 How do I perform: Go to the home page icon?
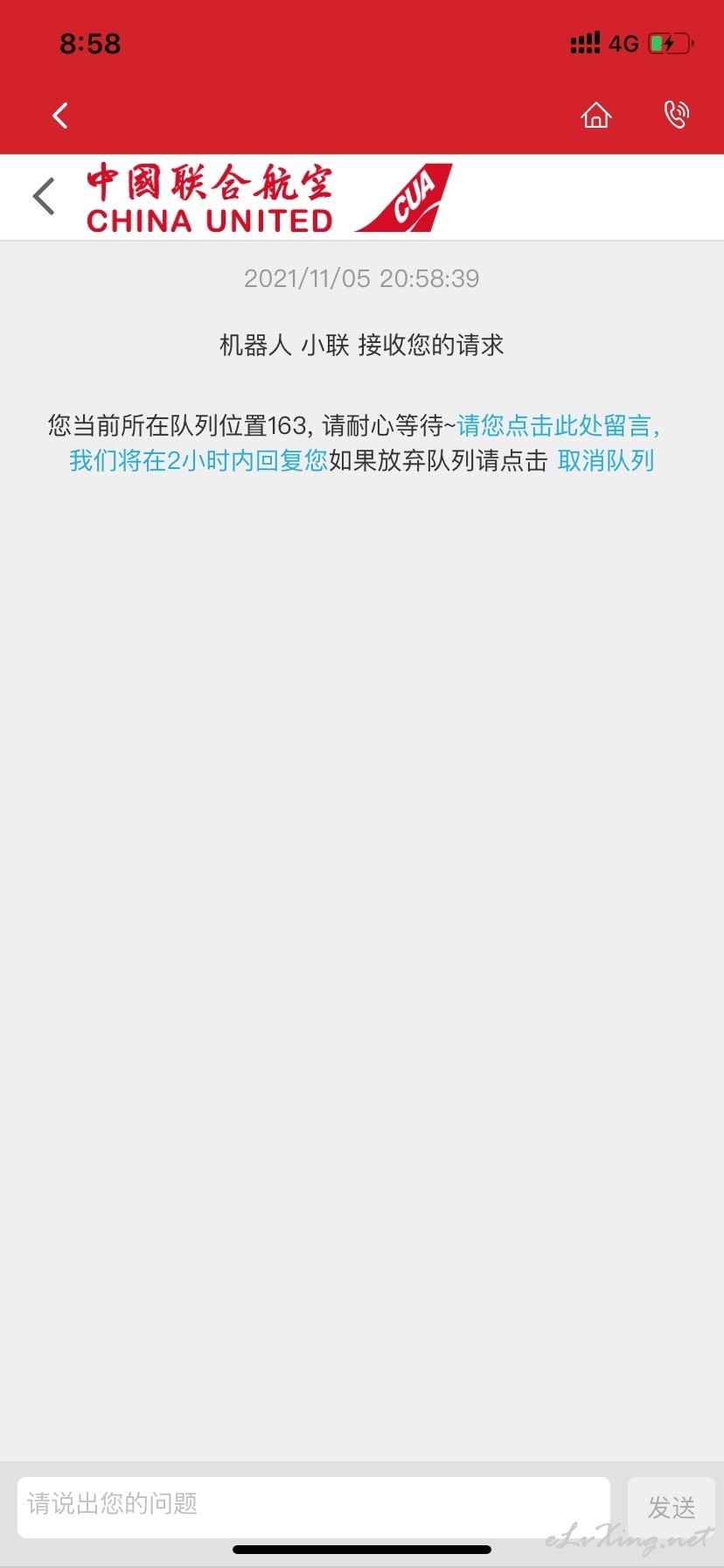coord(596,115)
